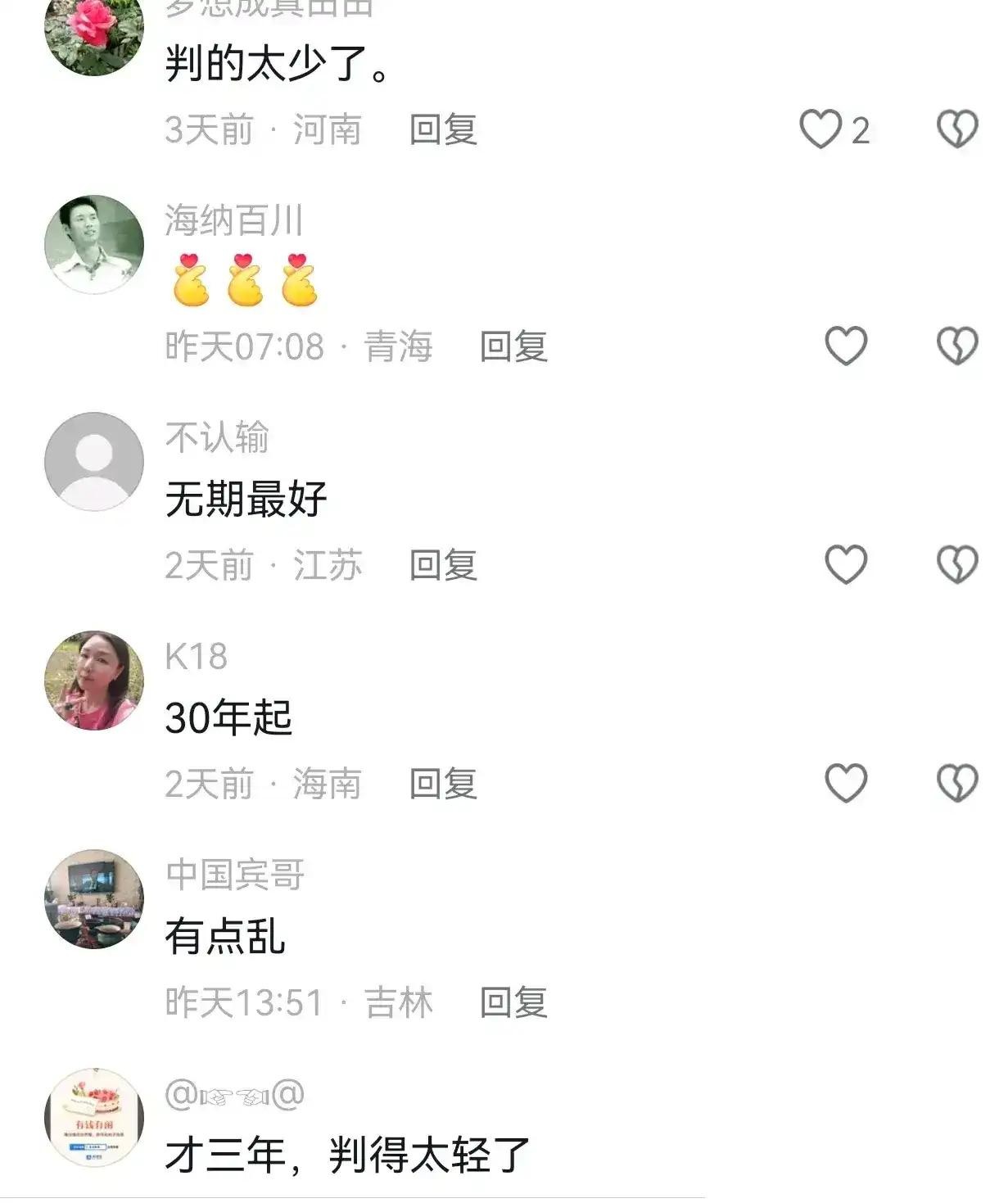Reply to 不认输's comment
Image resolution: width=1008 pixels, height=1203 pixels.
pyautogui.click(x=443, y=565)
